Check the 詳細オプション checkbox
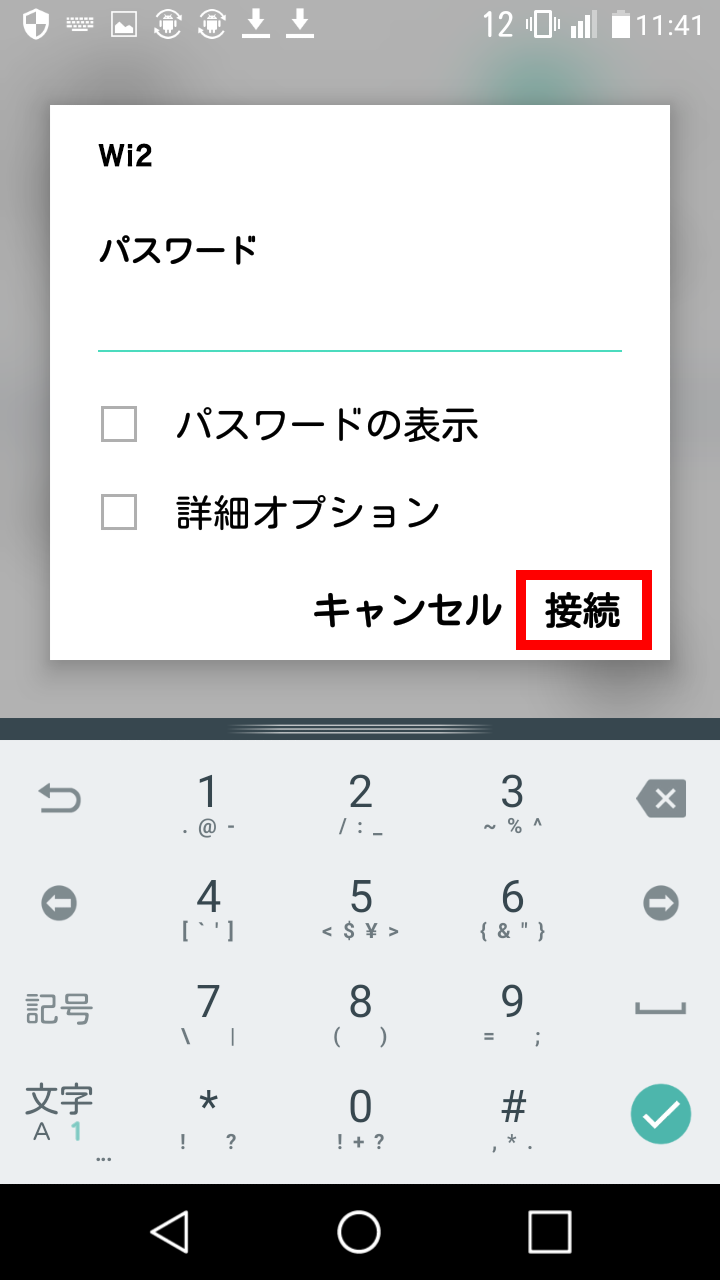This screenshot has width=720, height=1280. tap(119, 512)
